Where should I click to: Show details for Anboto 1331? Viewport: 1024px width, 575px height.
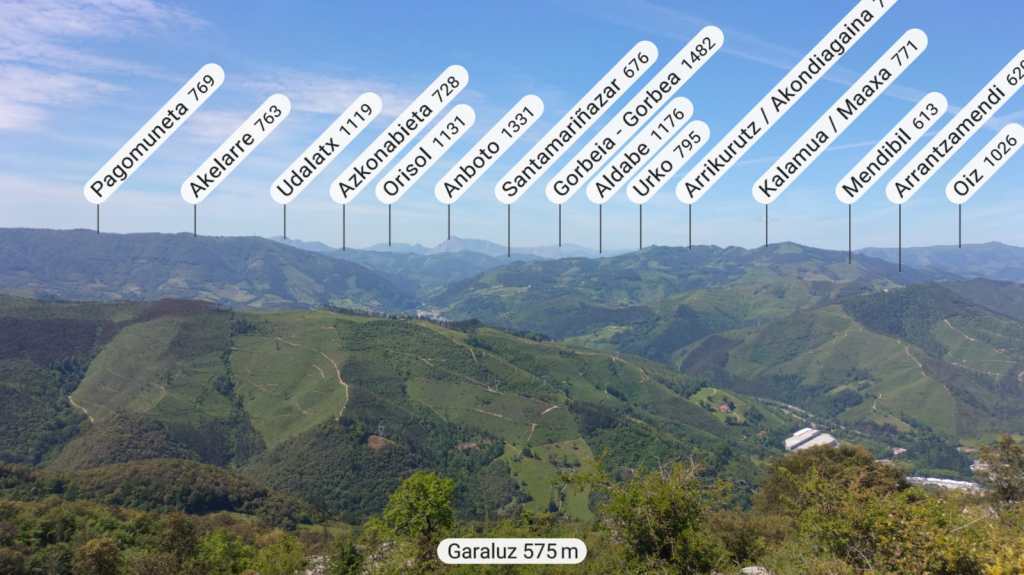[x=489, y=149]
